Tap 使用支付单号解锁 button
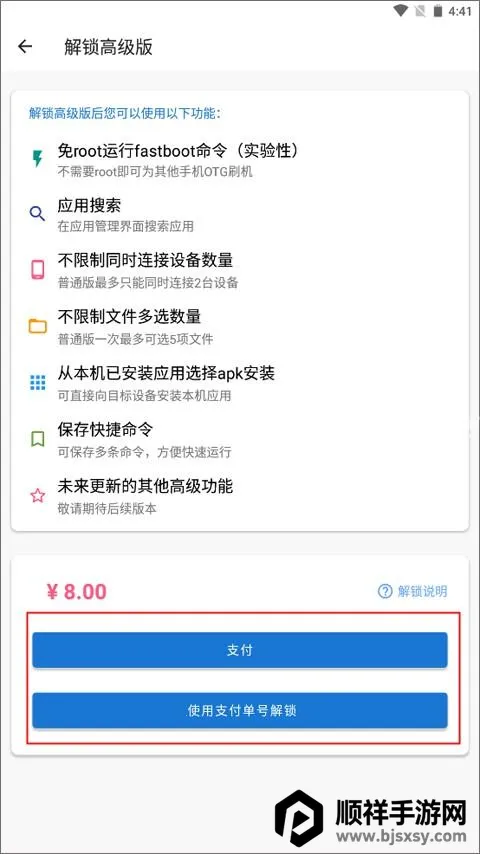Image resolution: width=480 pixels, height=854 pixels. (x=240, y=710)
